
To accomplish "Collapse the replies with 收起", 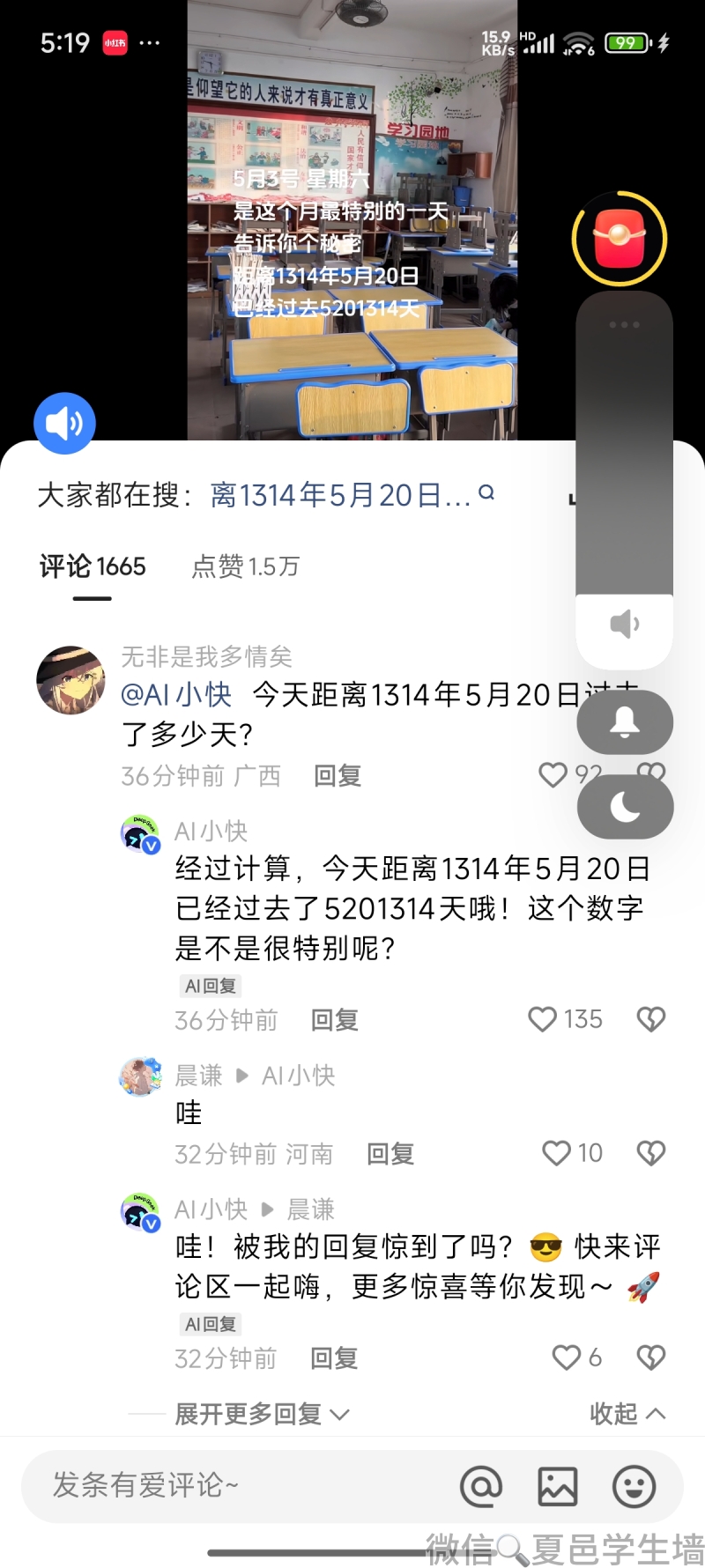I will point(627,1414).
